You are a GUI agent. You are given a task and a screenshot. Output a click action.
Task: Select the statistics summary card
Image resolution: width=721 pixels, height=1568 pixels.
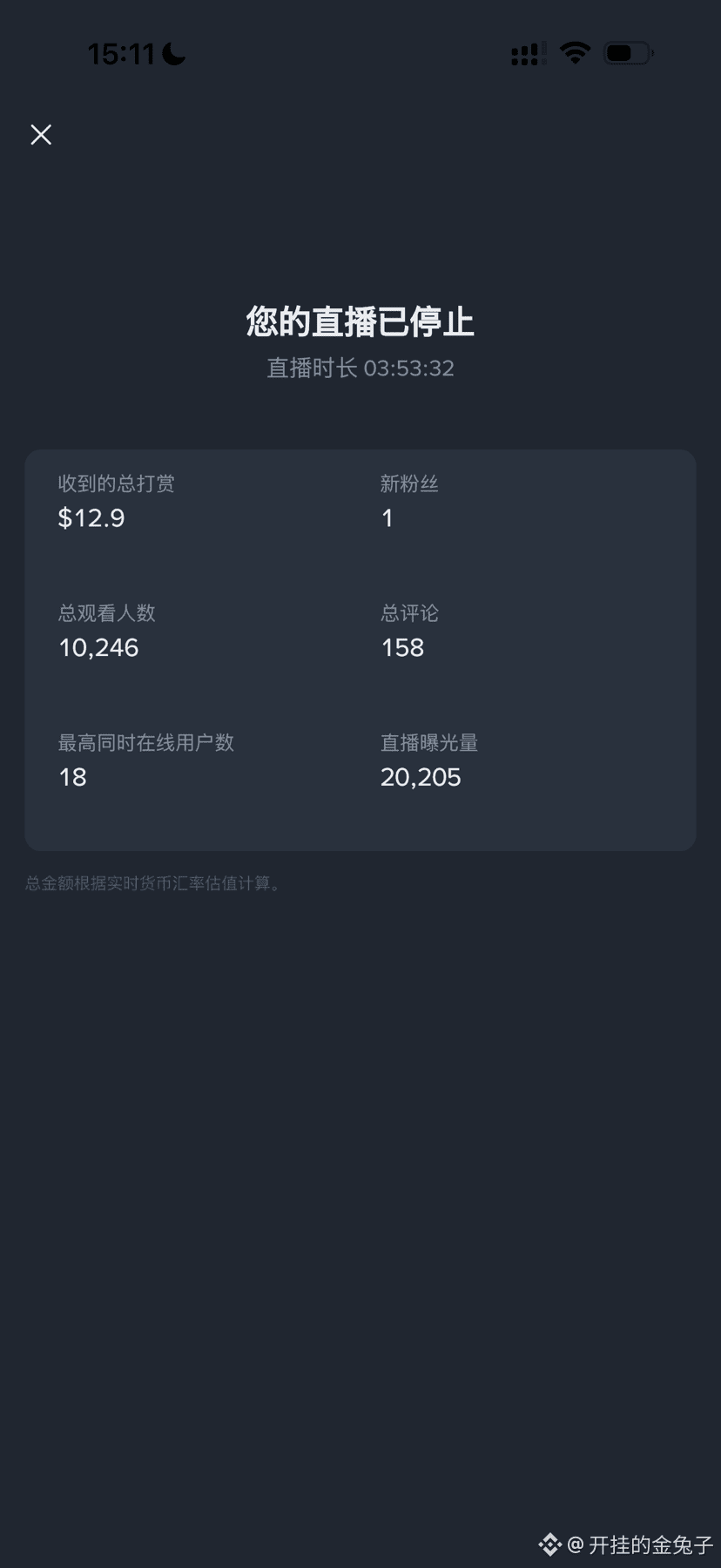360,647
